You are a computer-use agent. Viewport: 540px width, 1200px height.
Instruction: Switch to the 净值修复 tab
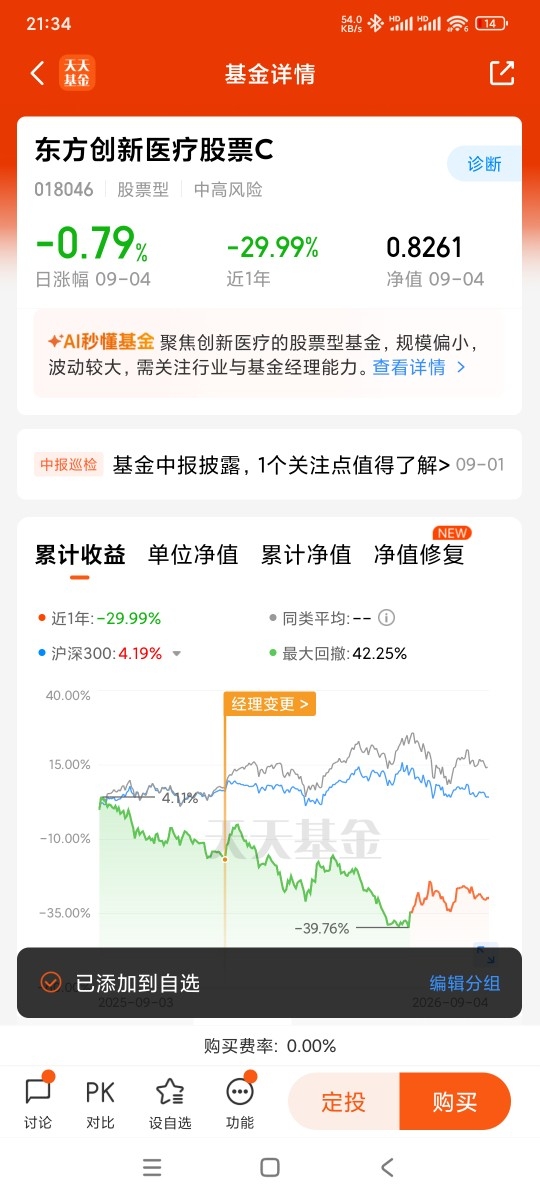click(419, 554)
